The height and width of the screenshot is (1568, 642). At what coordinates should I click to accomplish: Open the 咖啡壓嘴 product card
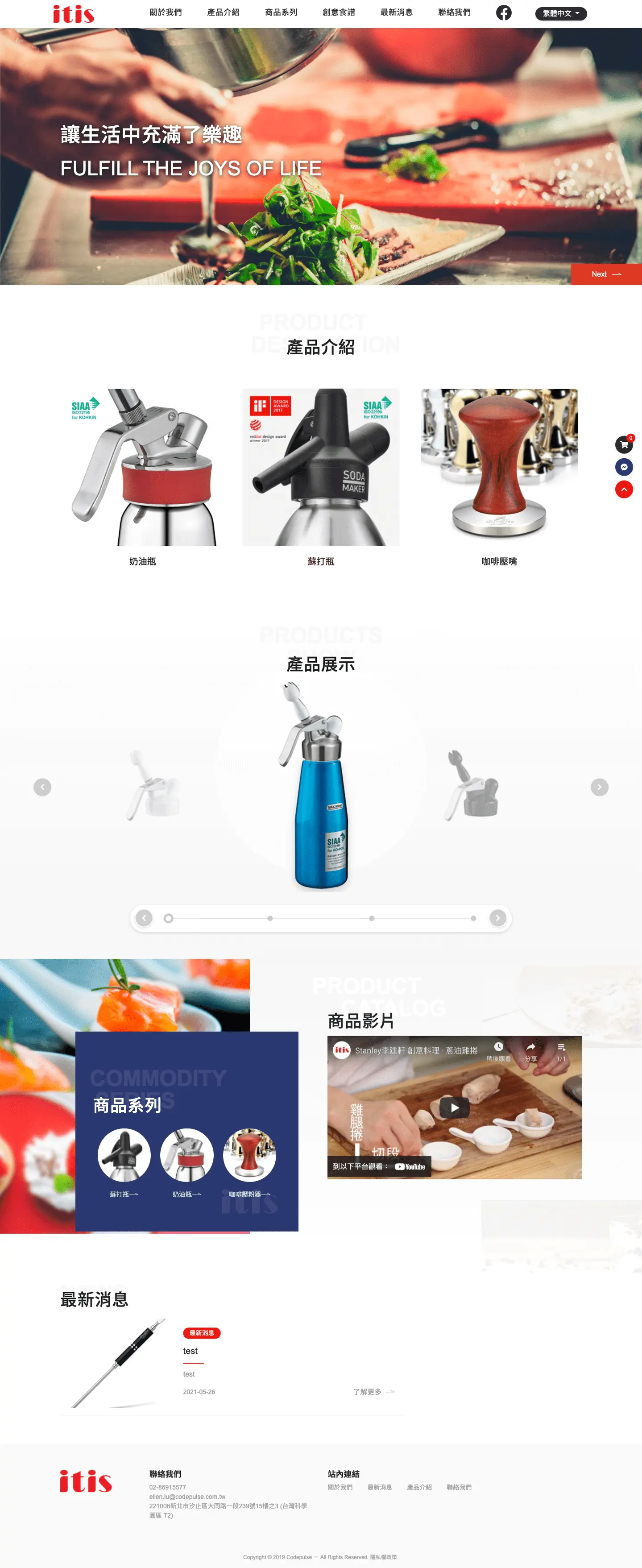[x=499, y=468]
